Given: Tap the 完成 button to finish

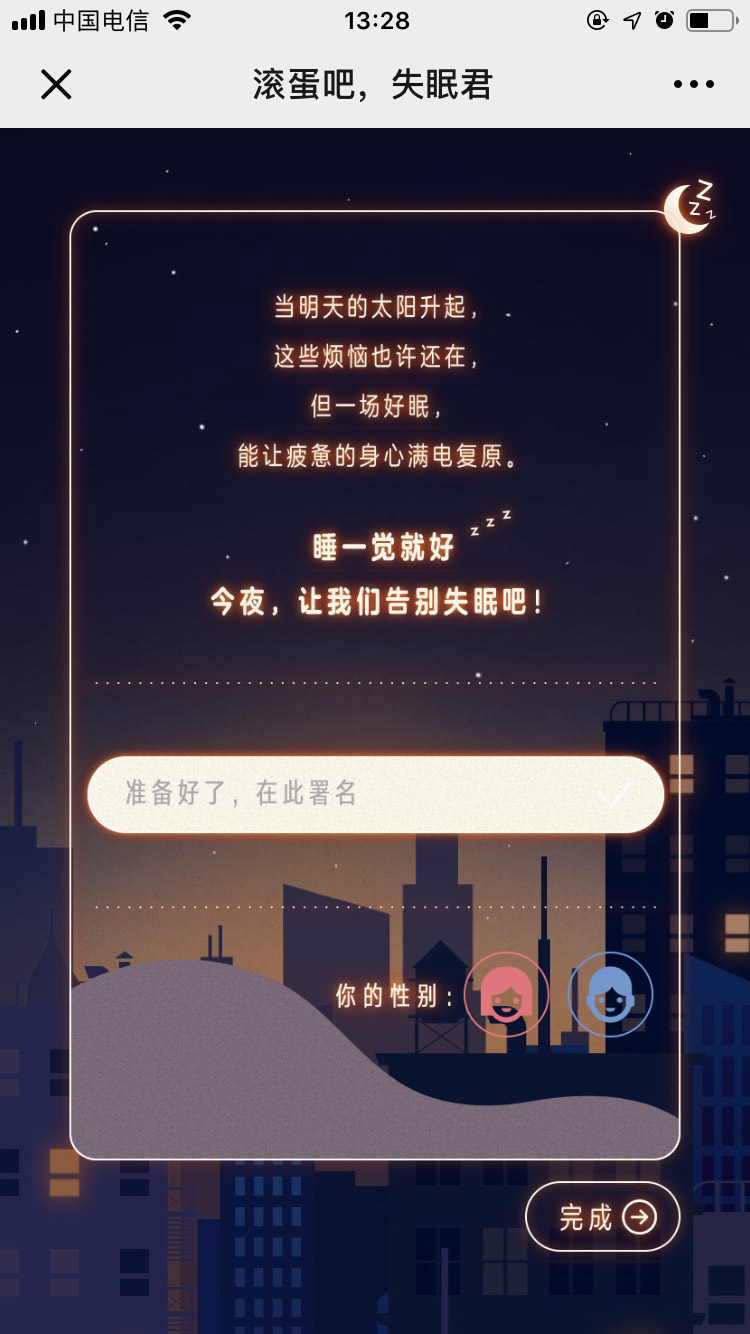Looking at the screenshot, I should coord(603,1217).
